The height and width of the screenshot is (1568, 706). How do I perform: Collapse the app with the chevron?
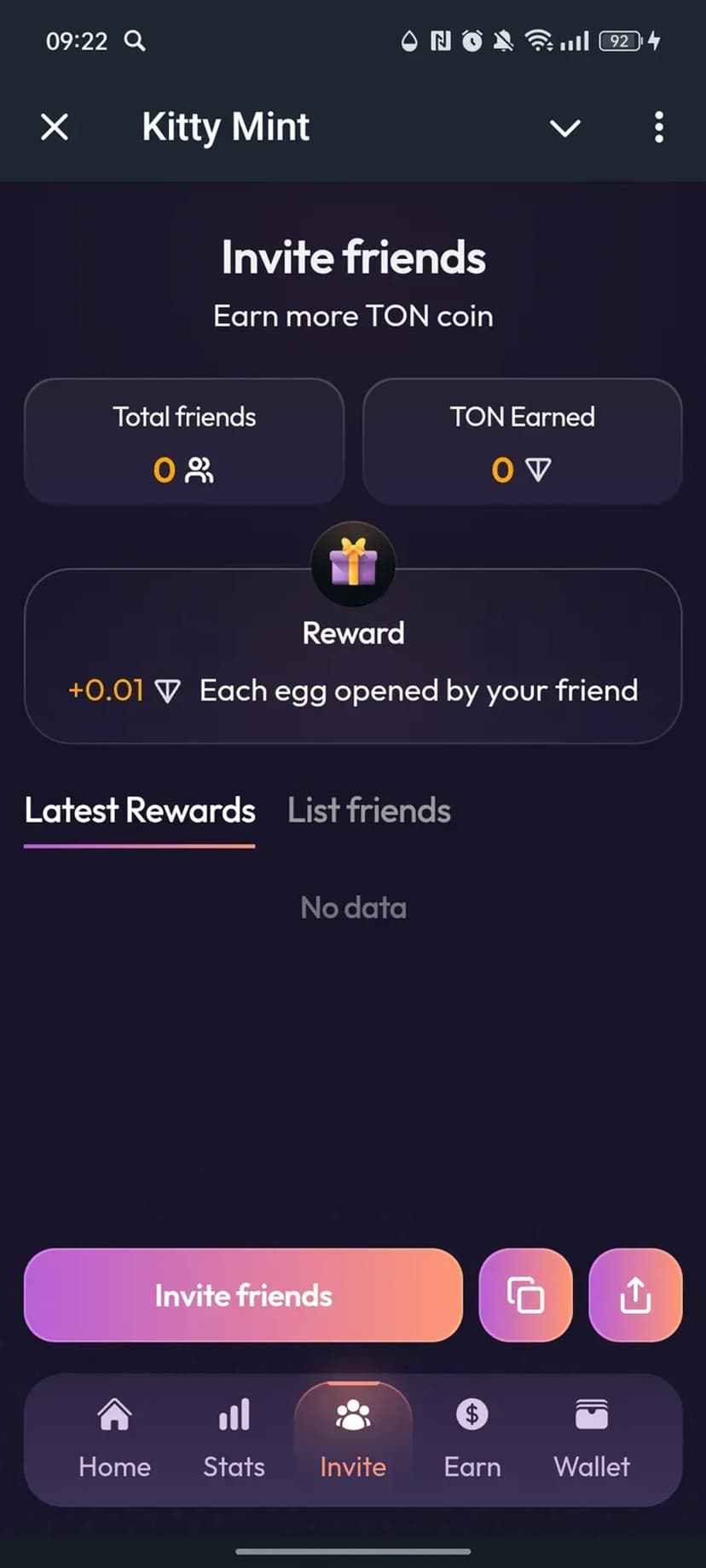pyautogui.click(x=564, y=128)
